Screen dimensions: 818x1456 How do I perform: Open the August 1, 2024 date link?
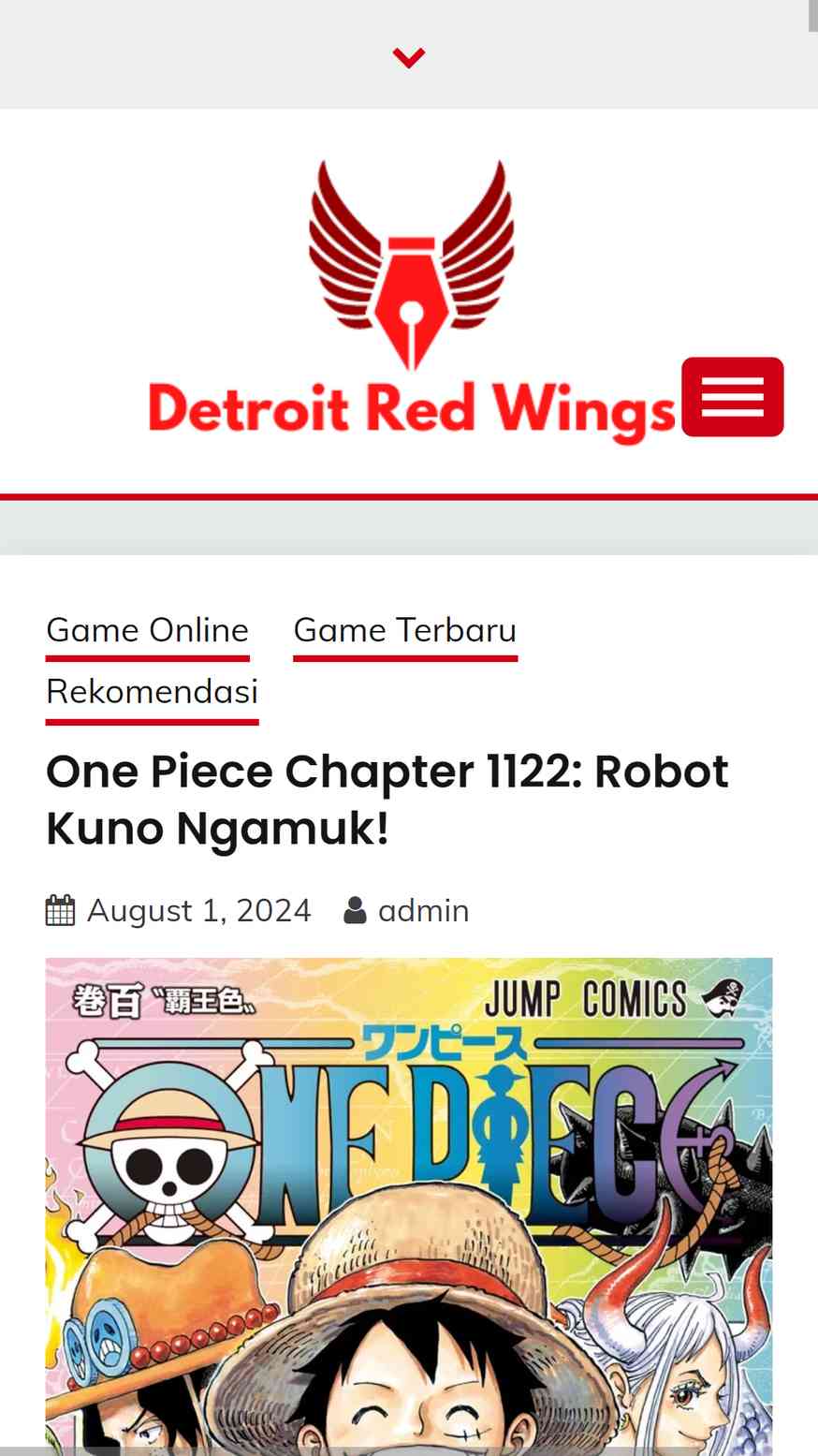199,910
